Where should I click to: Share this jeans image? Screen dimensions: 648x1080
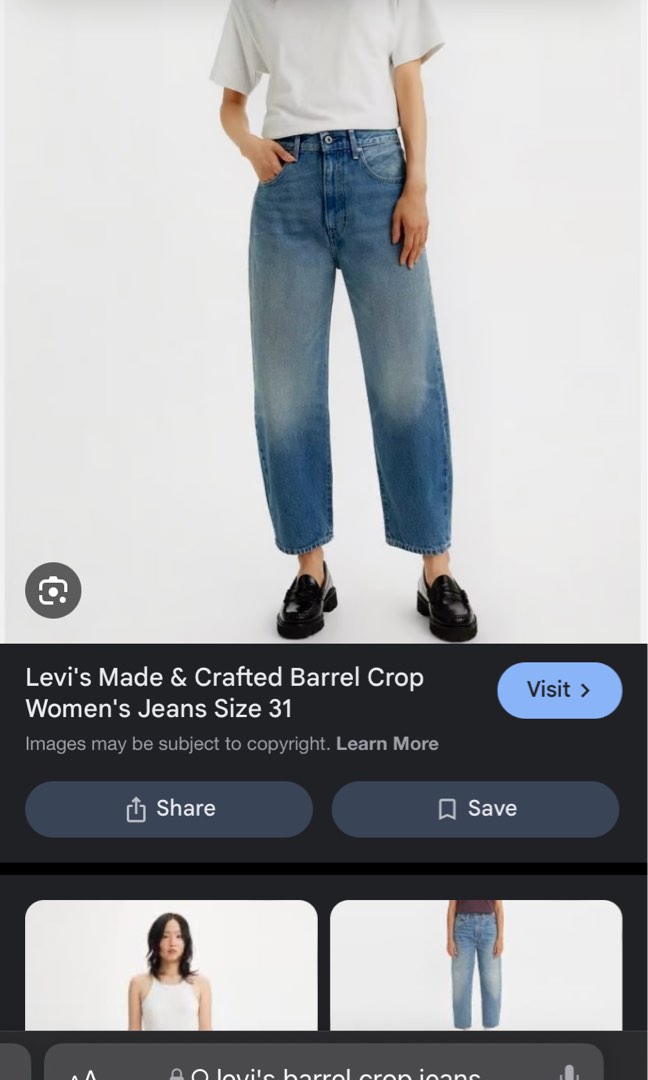click(x=169, y=809)
